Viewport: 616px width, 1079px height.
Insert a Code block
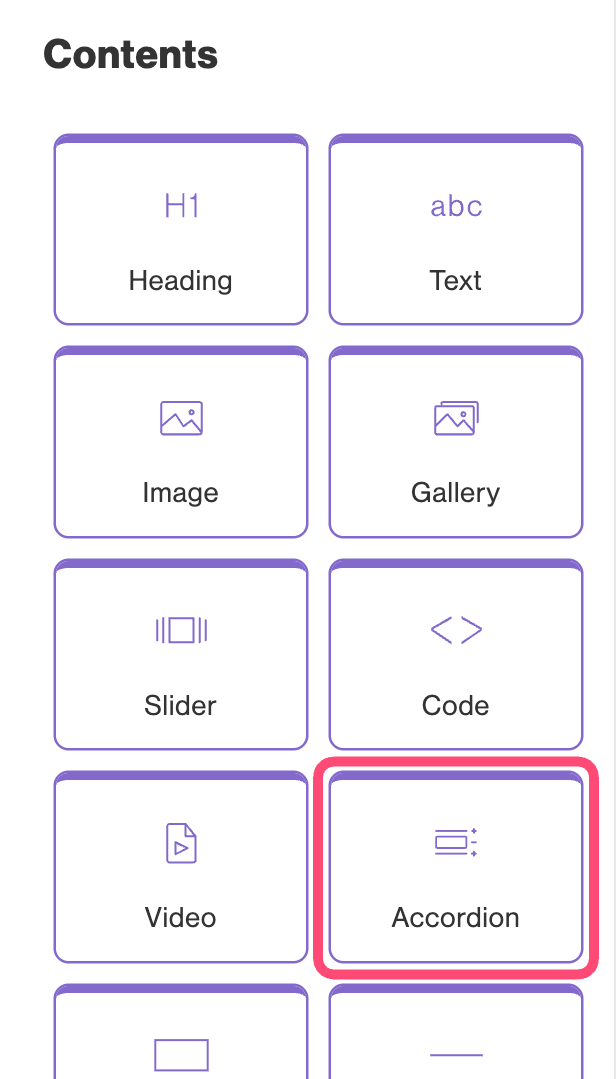[x=455, y=655]
